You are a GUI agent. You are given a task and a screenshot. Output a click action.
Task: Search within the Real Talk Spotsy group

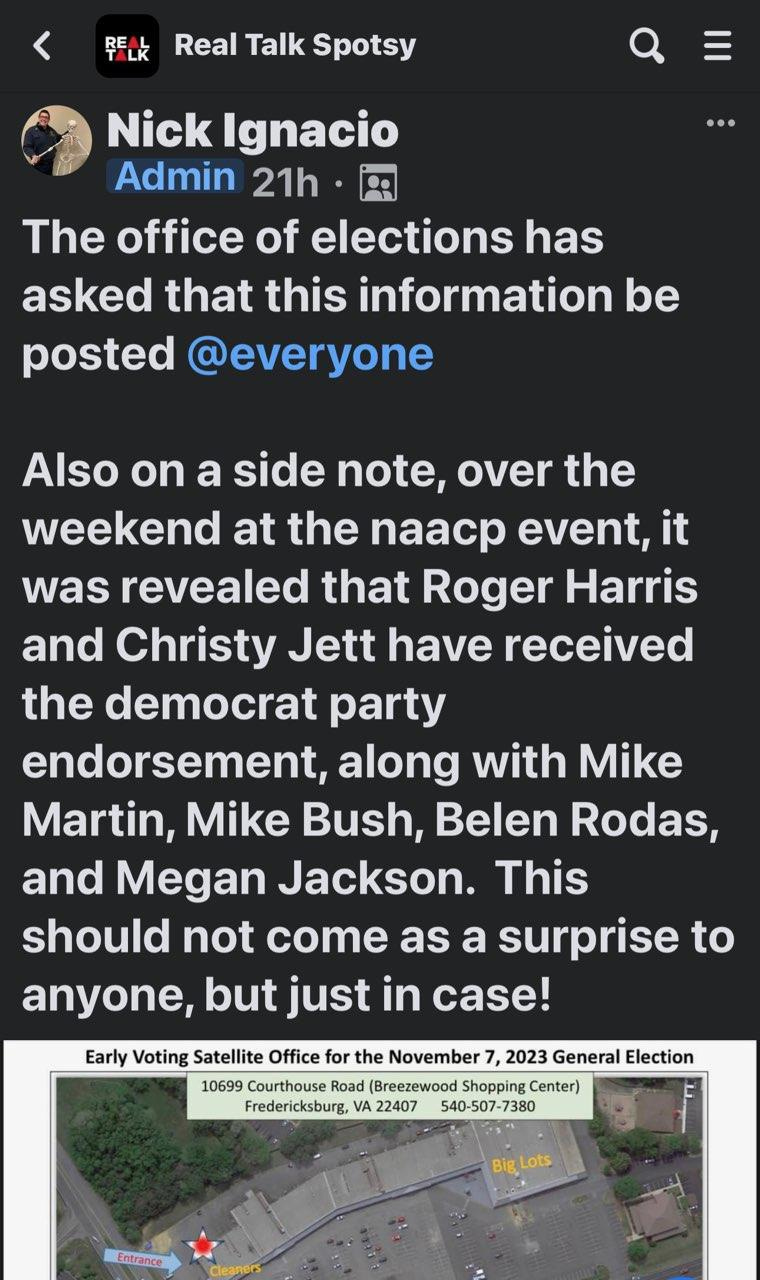coord(646,45)
